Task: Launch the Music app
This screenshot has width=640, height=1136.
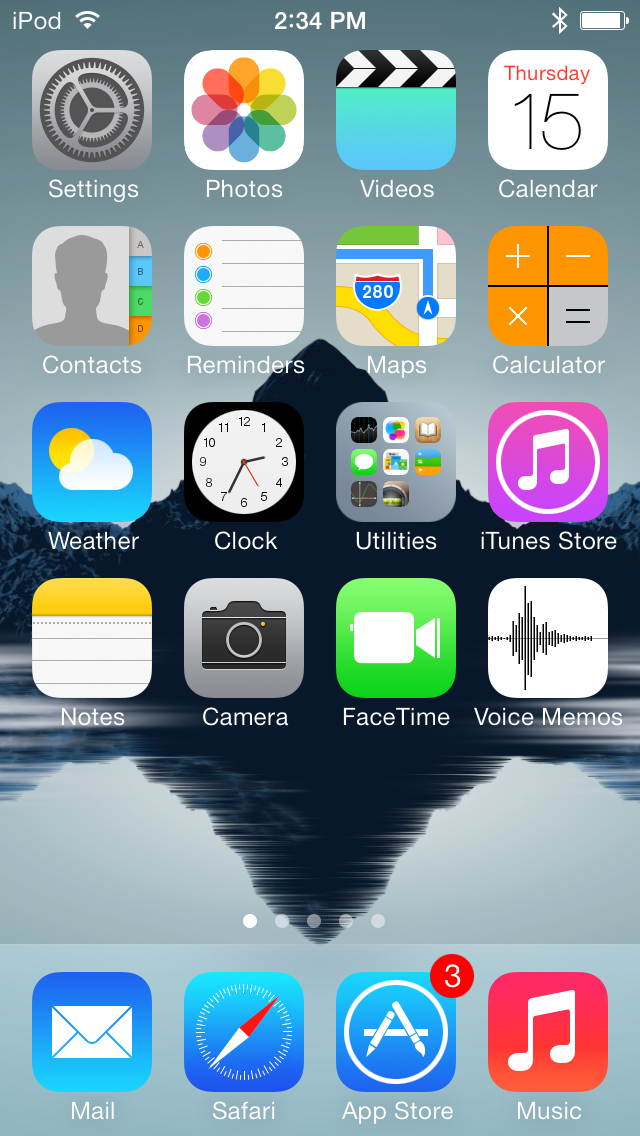Action: tap(548, 1032)
